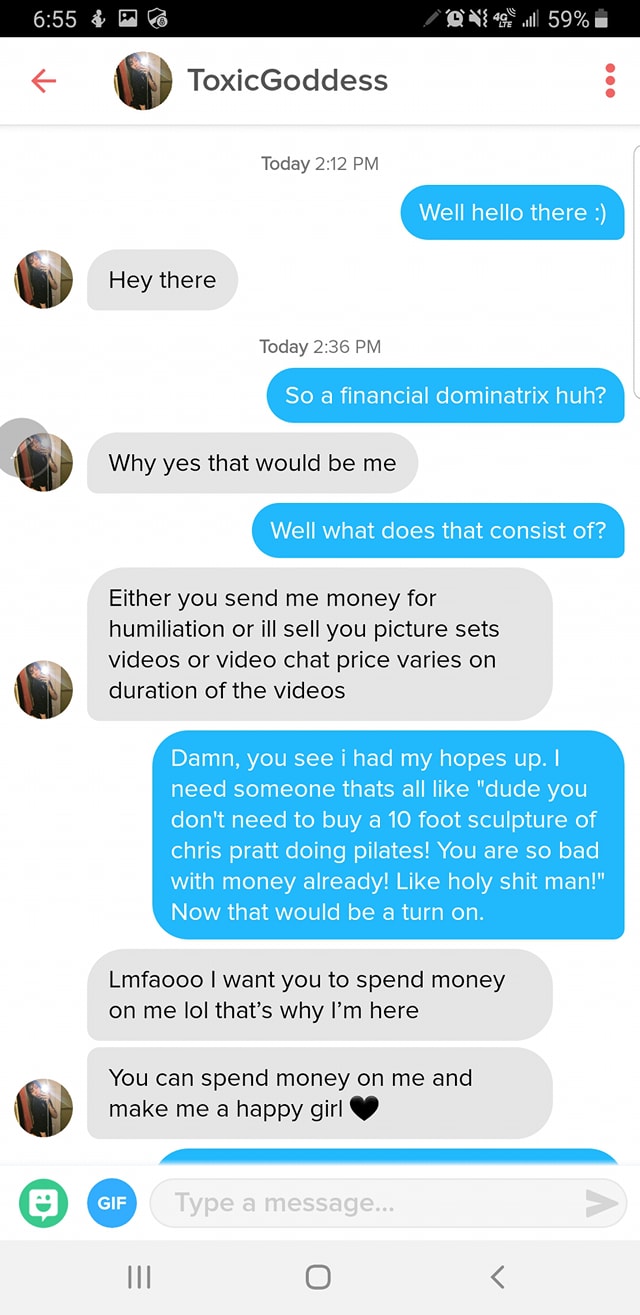Open ToxicGoddess profile from header avatar

(144, 81)
